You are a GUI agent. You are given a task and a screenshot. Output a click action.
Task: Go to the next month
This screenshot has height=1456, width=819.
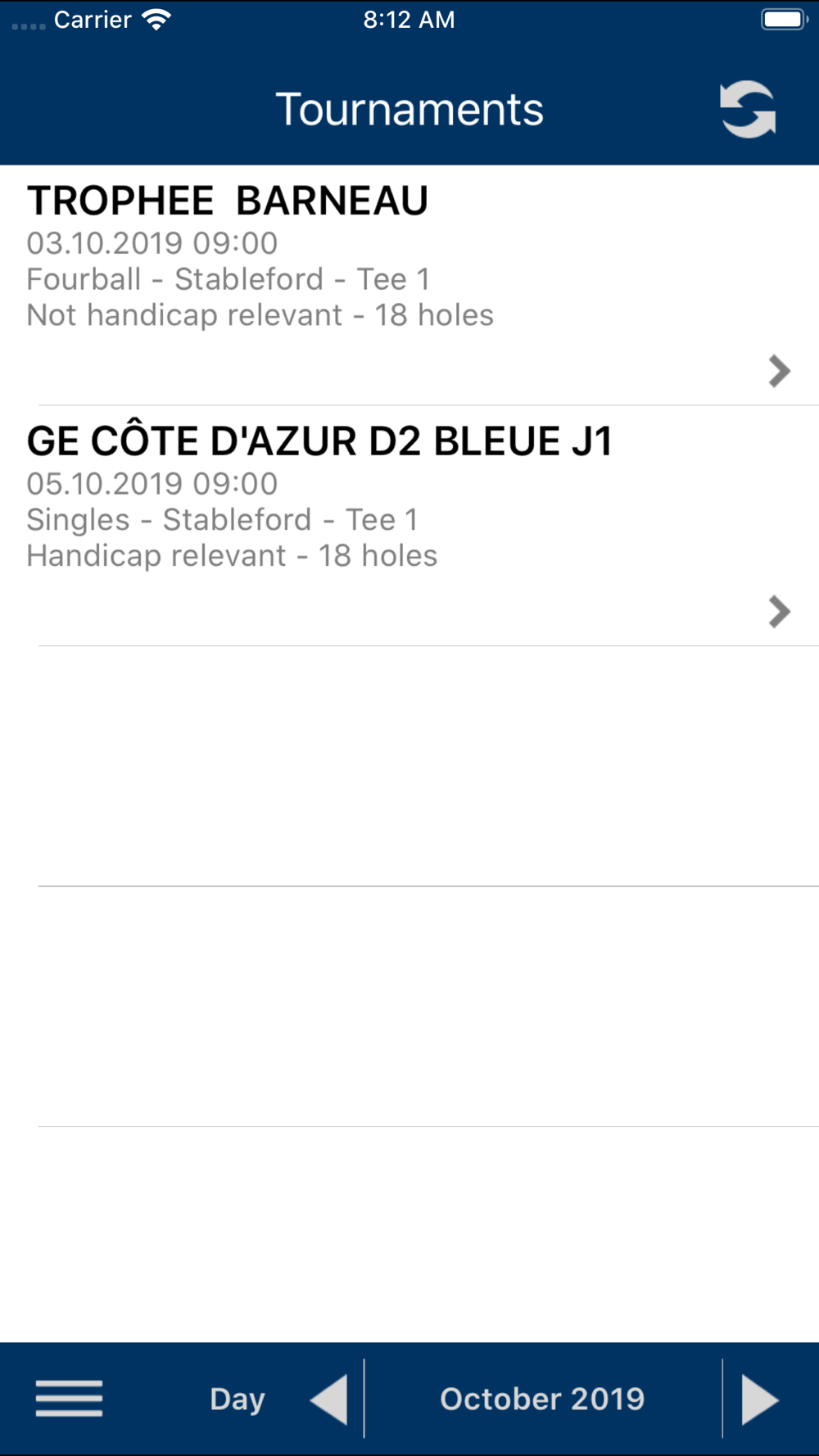(760, 1399)
